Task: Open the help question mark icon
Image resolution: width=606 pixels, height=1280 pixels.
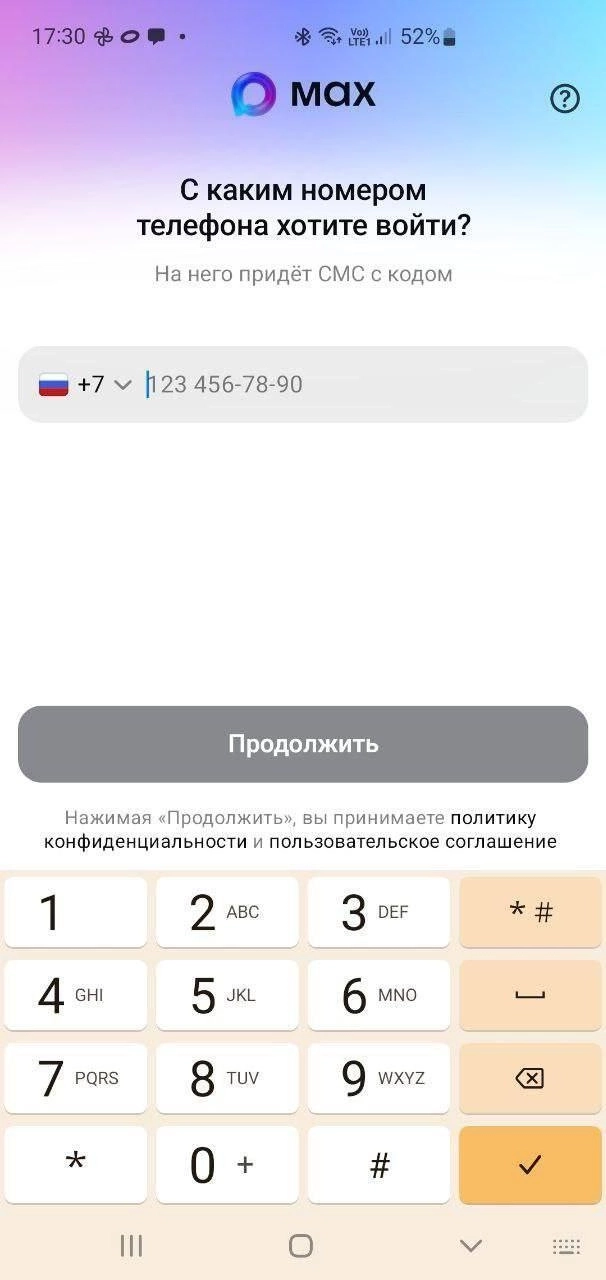Action: tap(565, 98)
